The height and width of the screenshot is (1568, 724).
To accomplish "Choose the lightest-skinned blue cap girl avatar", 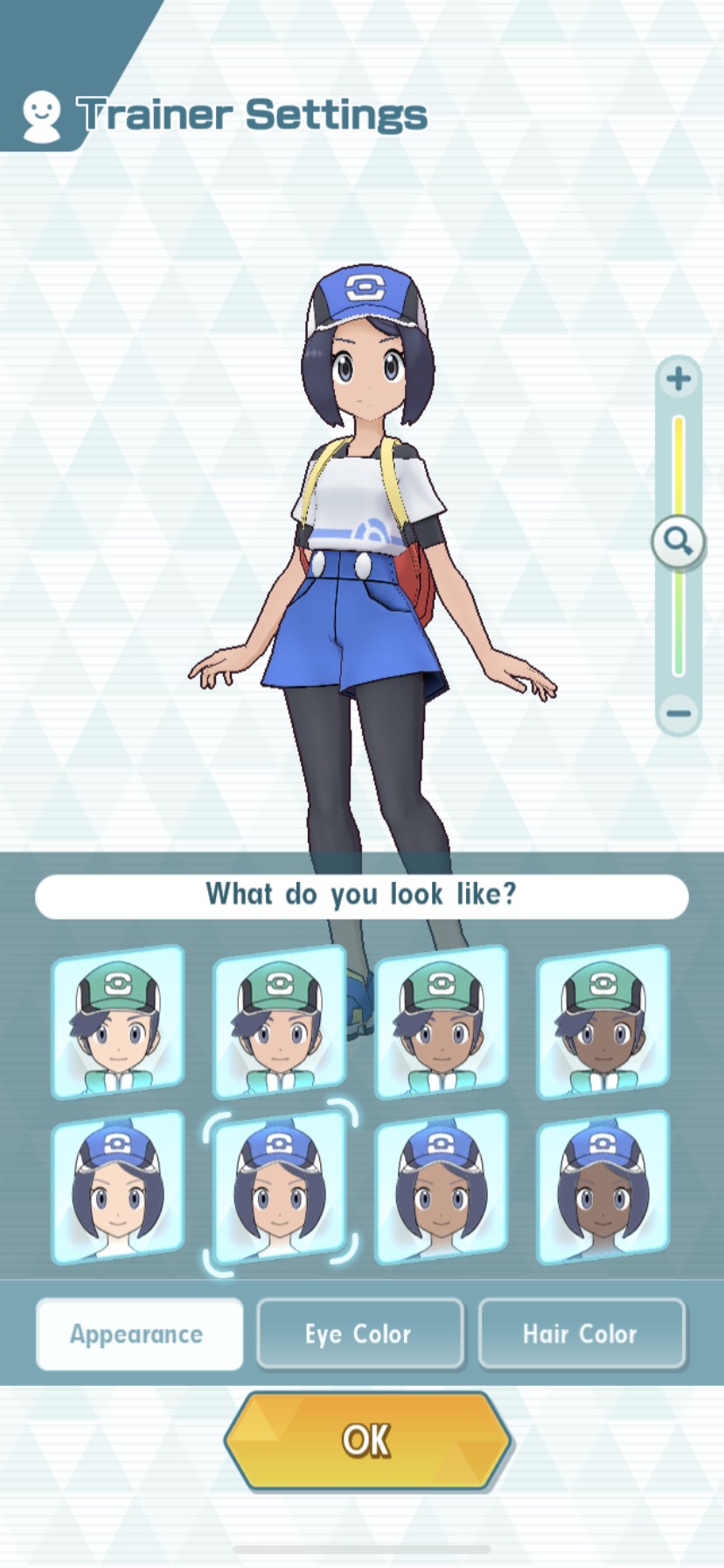I will tap(118, 1187).
